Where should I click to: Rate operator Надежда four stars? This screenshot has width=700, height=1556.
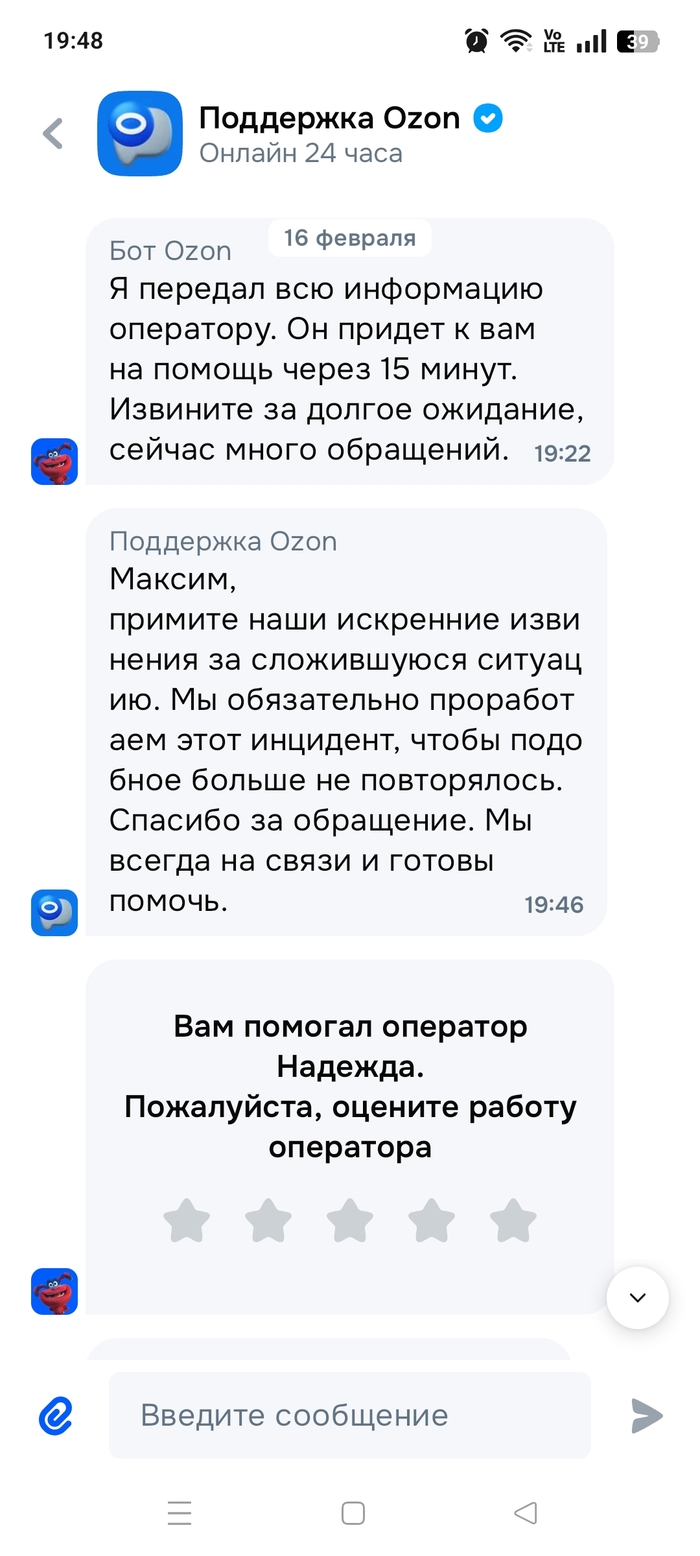[x=432, y=1221]
